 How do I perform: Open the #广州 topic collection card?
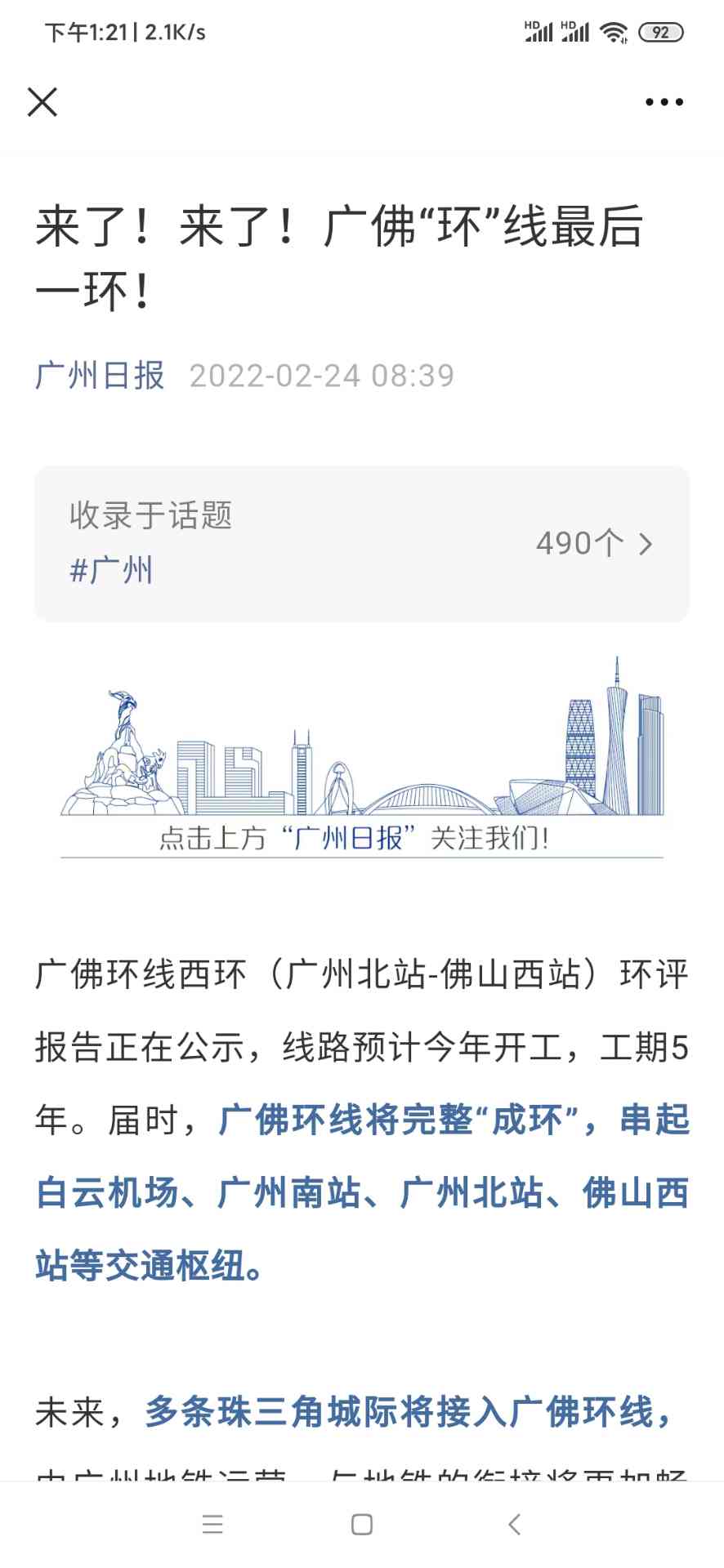[x=362, y=544]
